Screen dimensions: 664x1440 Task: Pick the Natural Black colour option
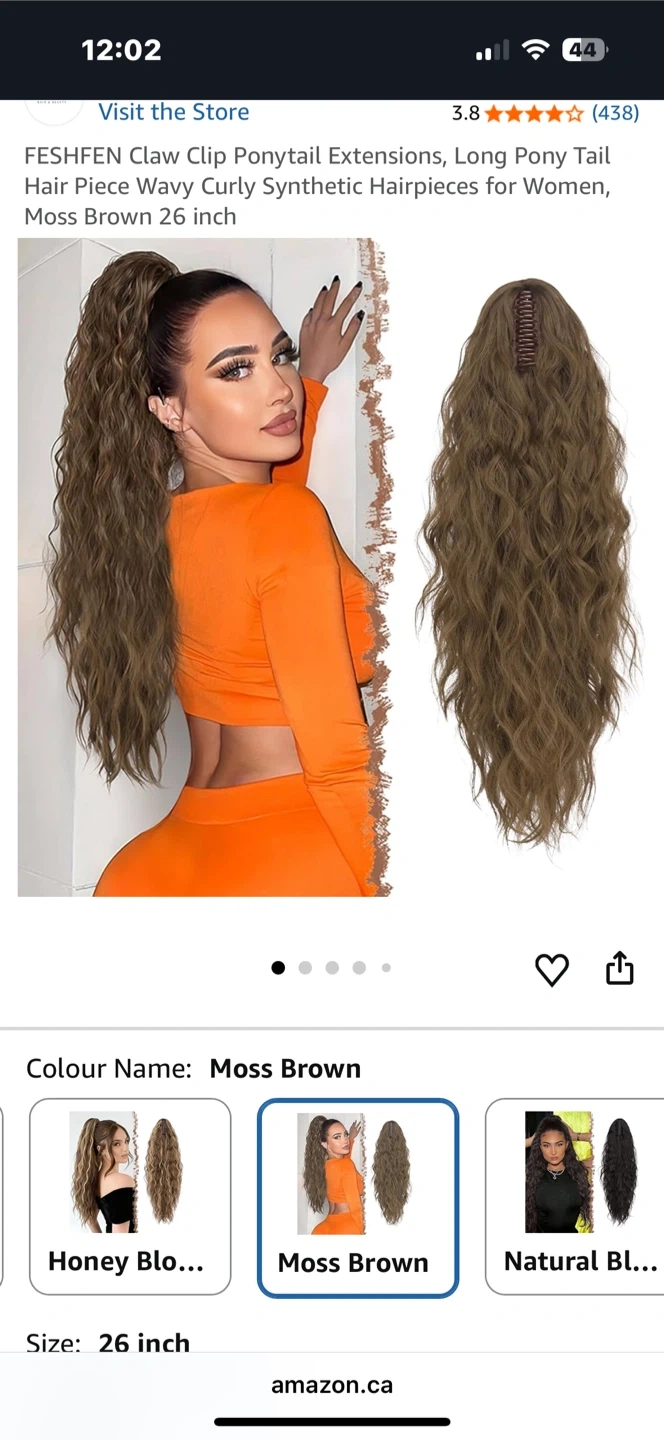[578, 1196]
